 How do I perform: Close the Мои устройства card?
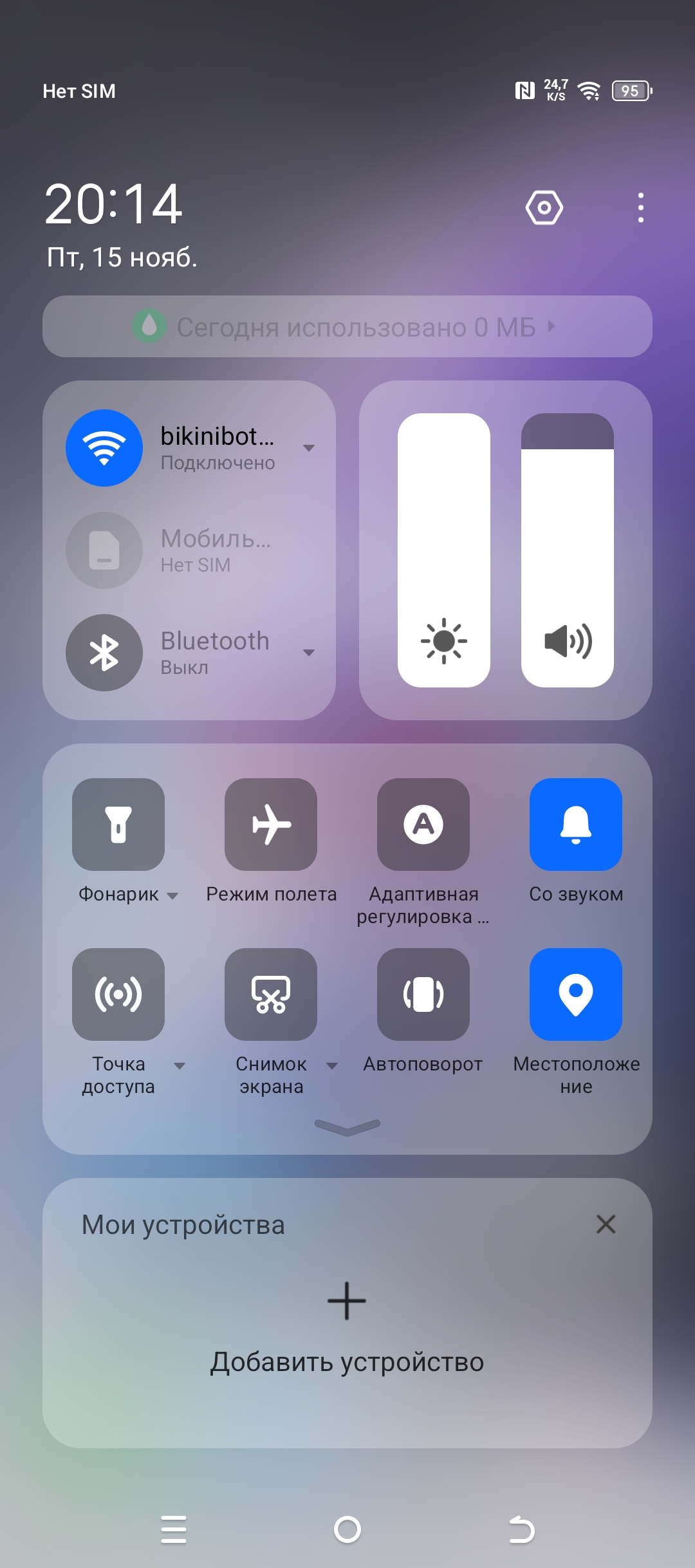click(606, 1224)
